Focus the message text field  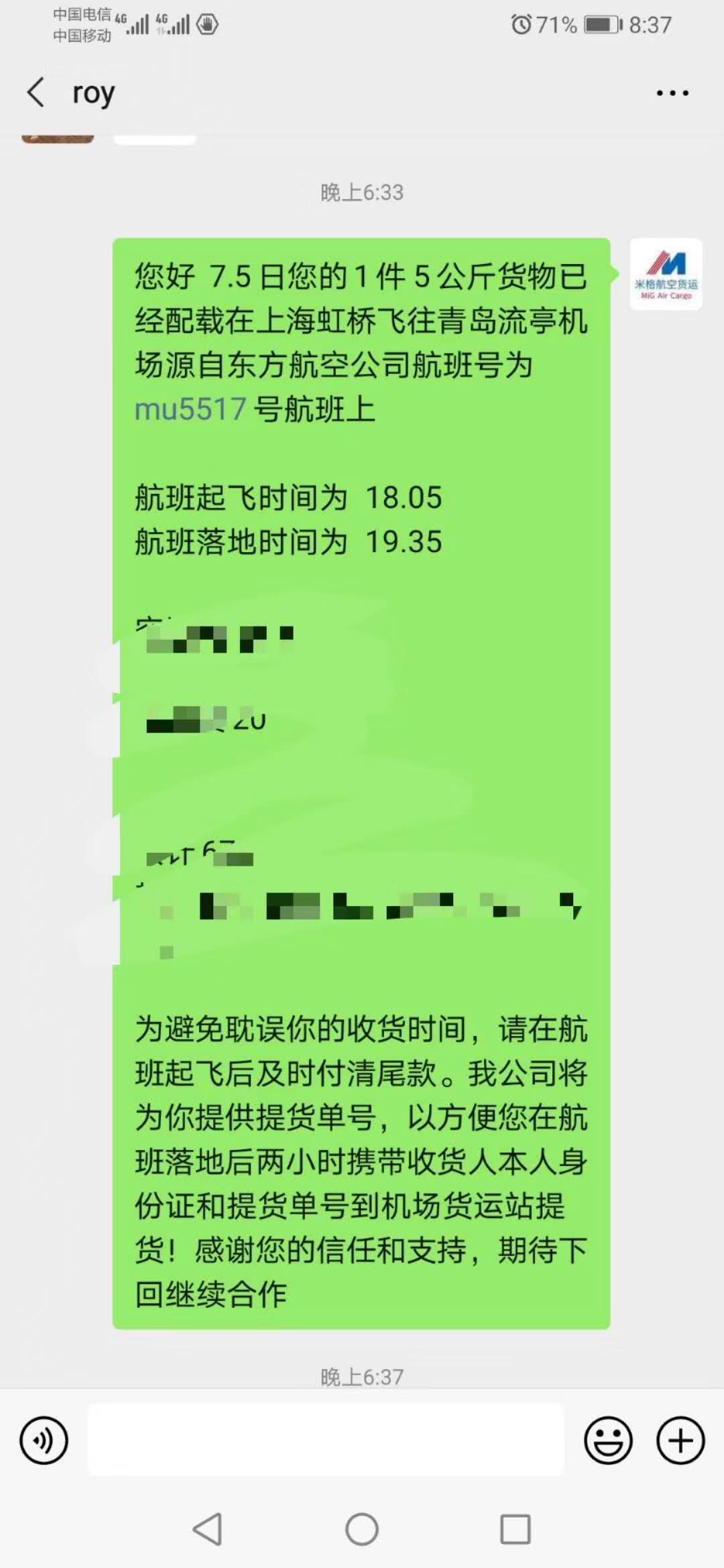(x=326, y=1440)
